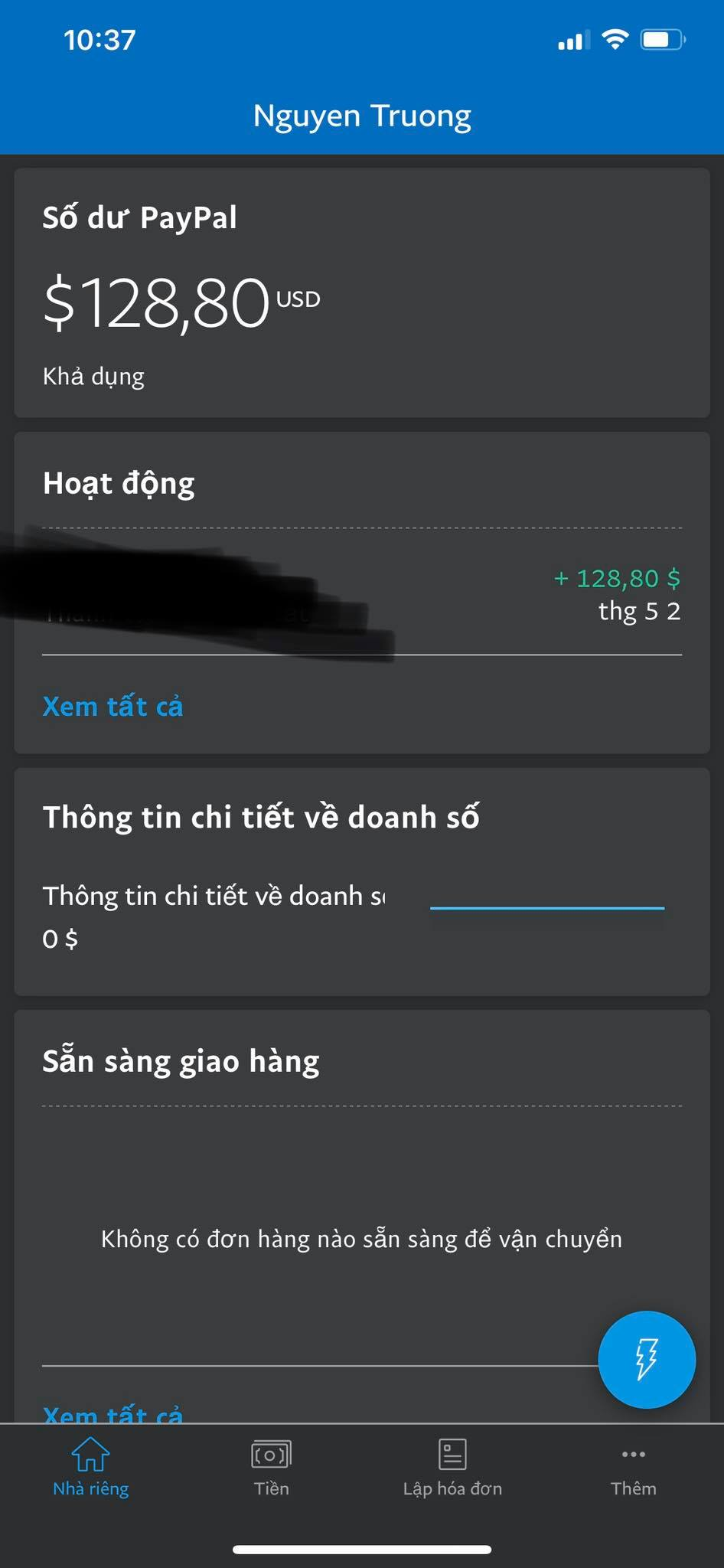Viewport: 724px width, 1568px height.
Task: Open the Số dư PayPal balance card
Action: click(x=361, y=293)
